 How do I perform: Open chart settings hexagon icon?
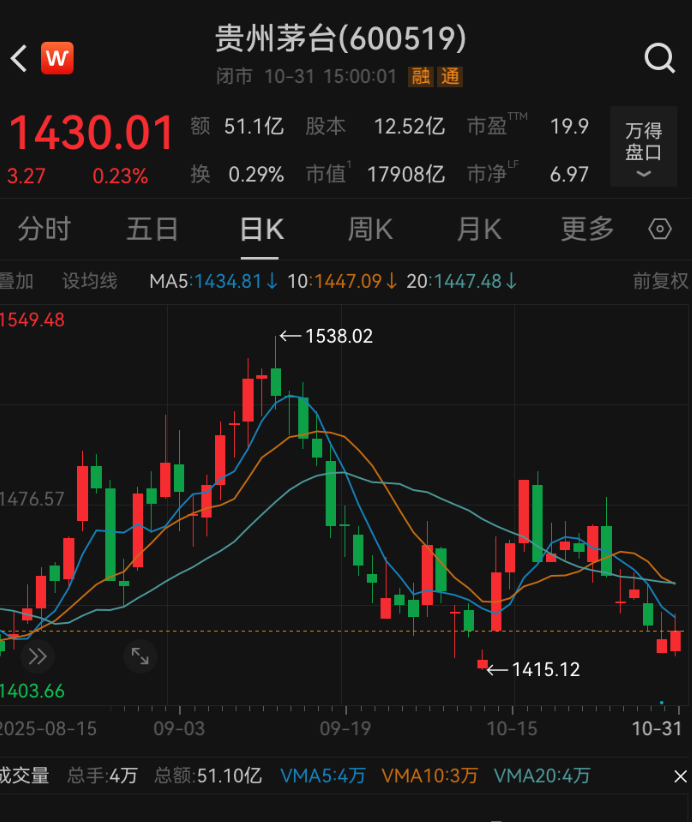660,229
